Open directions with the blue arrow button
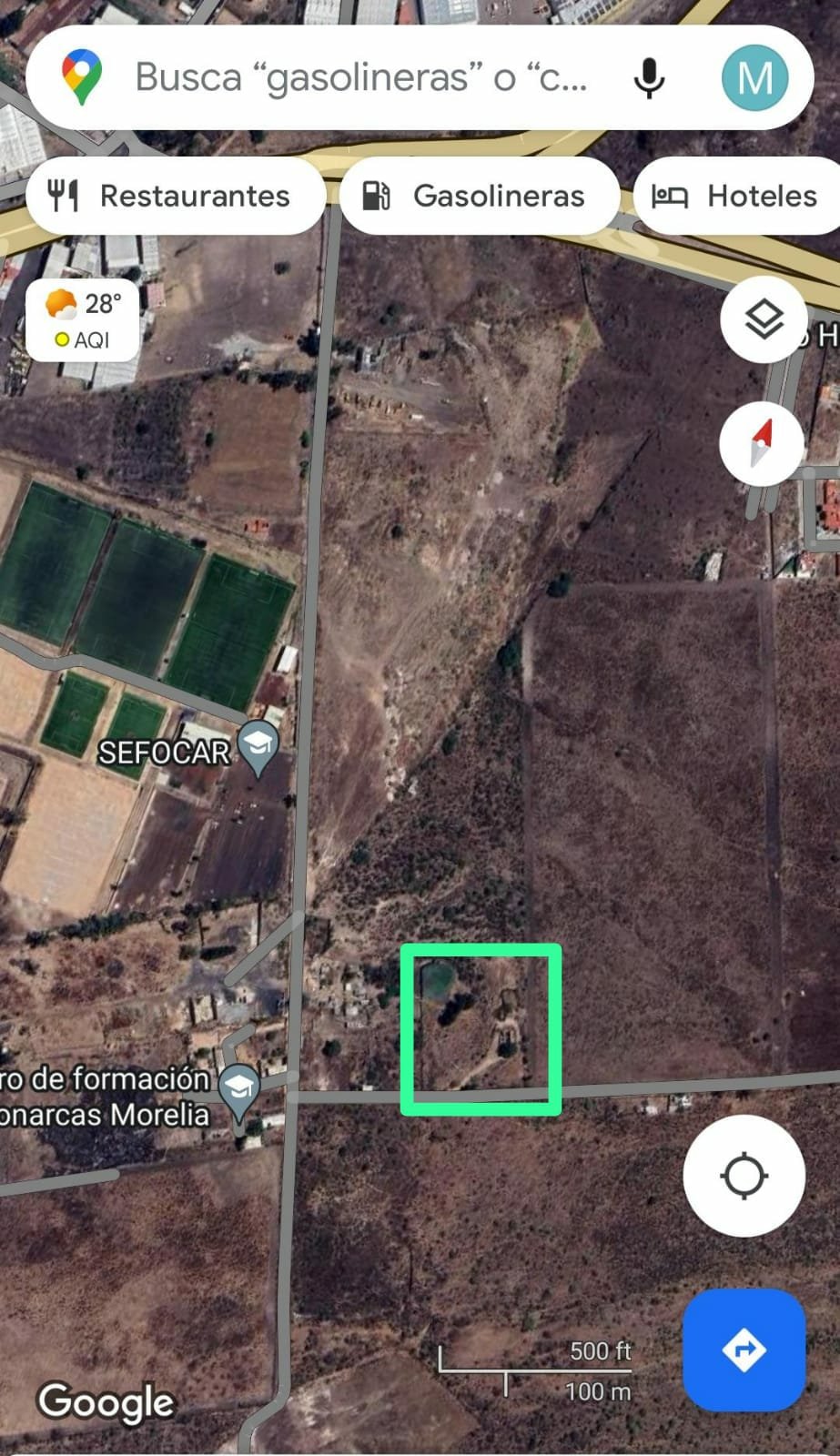Screen dimensions: 840x1456 (744, 1350)
